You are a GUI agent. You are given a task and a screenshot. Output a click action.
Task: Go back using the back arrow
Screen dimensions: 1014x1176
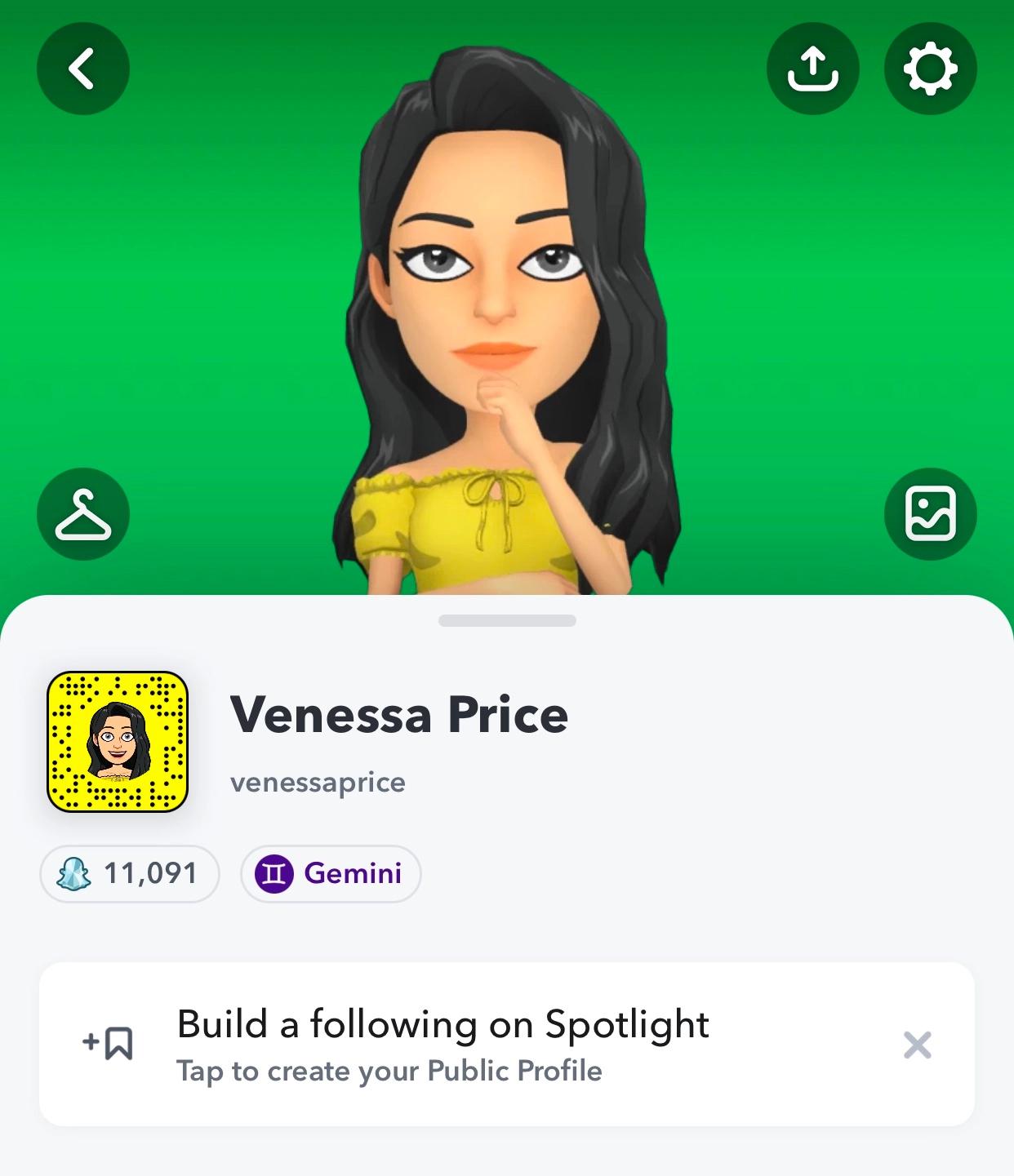coord(82,68)
